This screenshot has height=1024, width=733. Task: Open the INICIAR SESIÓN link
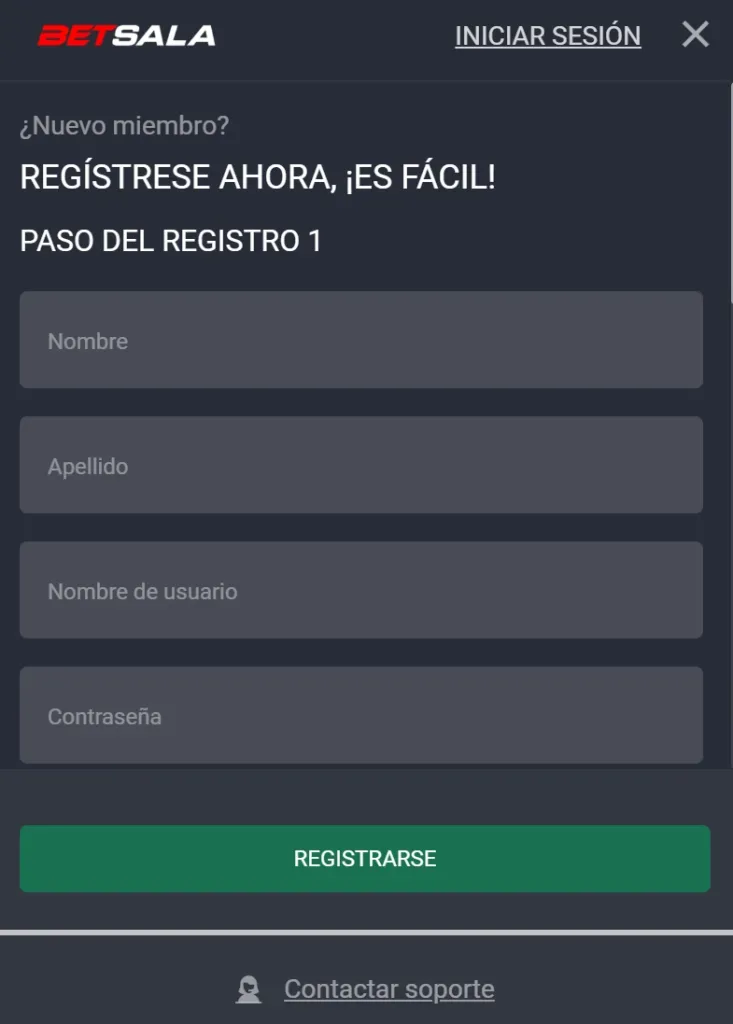click(548, 36)
